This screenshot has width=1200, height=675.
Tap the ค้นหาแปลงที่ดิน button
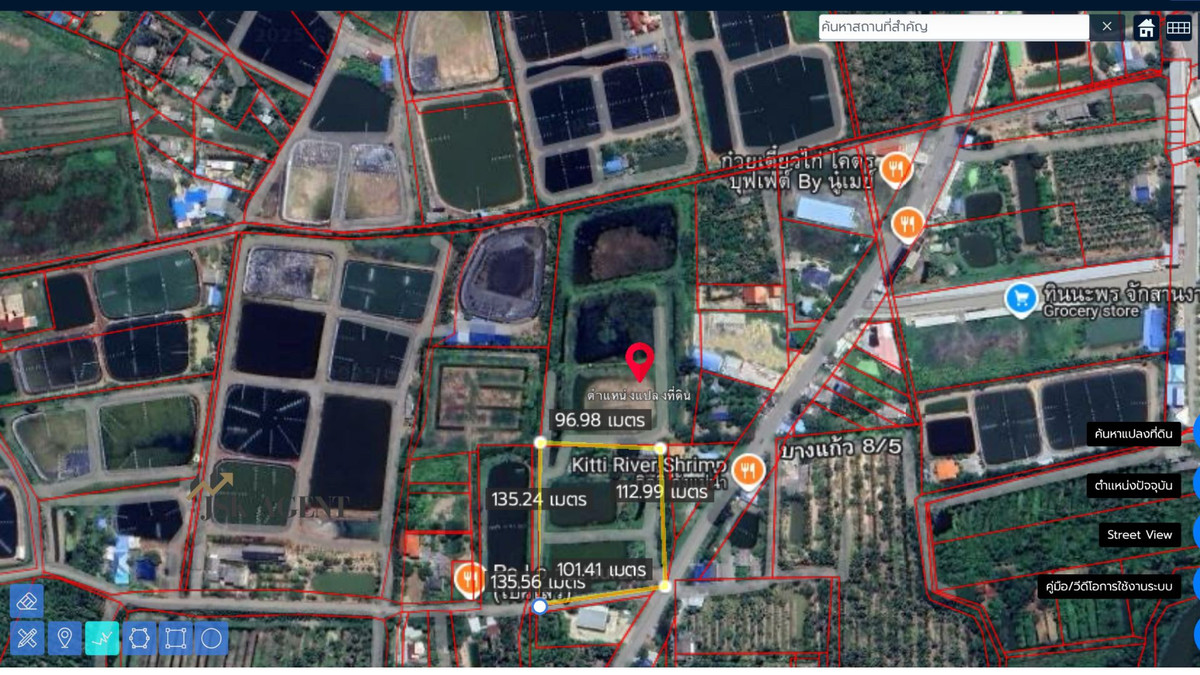click(1133, 433)
